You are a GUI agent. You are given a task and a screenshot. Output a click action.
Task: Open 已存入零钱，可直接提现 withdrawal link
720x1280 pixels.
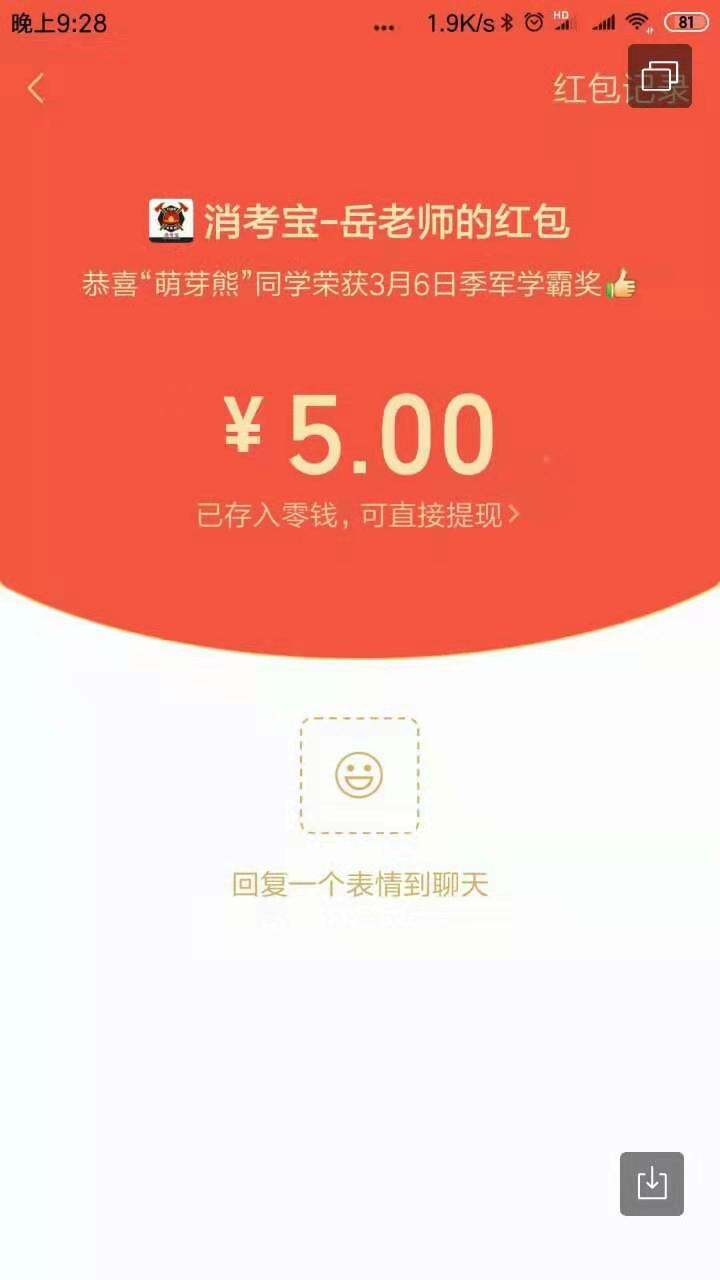(358, 515)
